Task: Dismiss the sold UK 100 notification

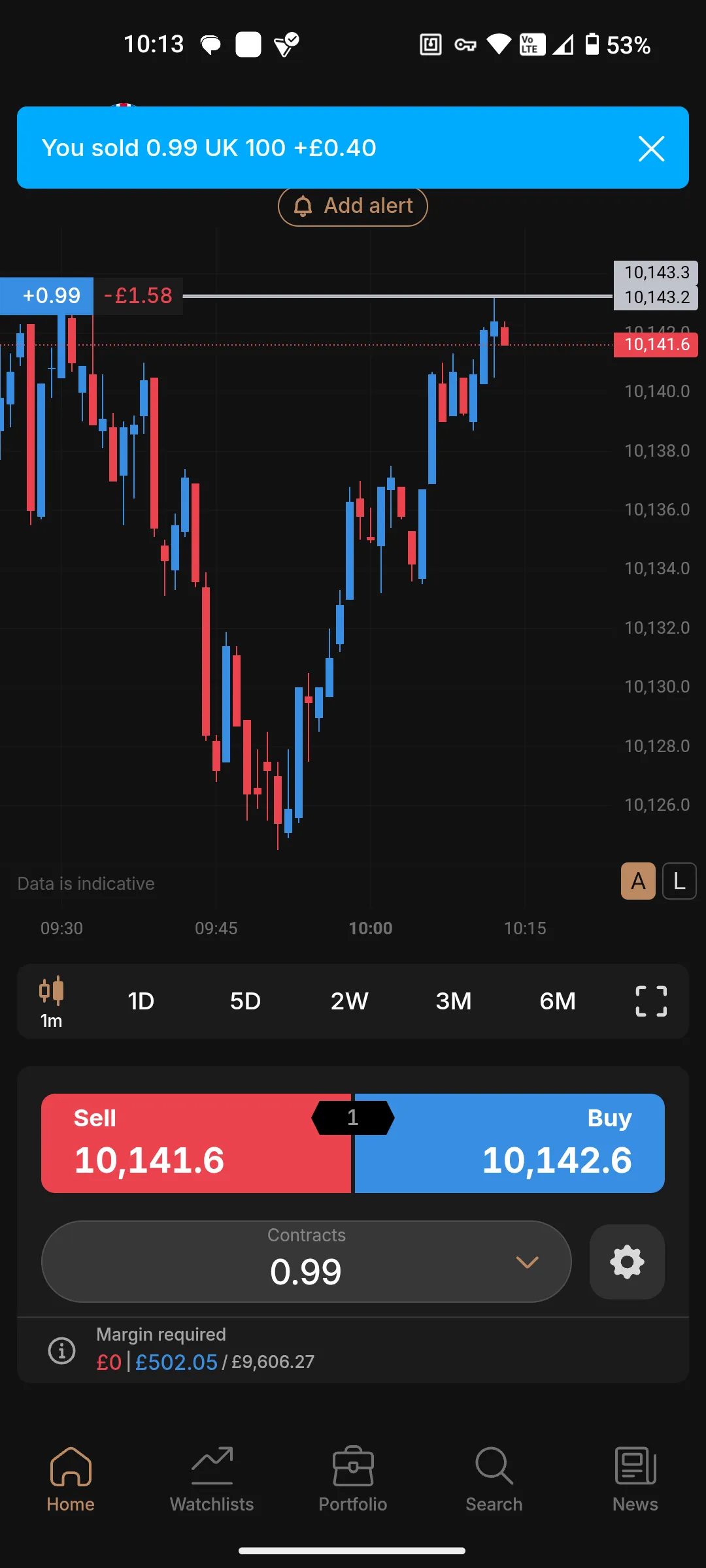Action: click(651, 148)
